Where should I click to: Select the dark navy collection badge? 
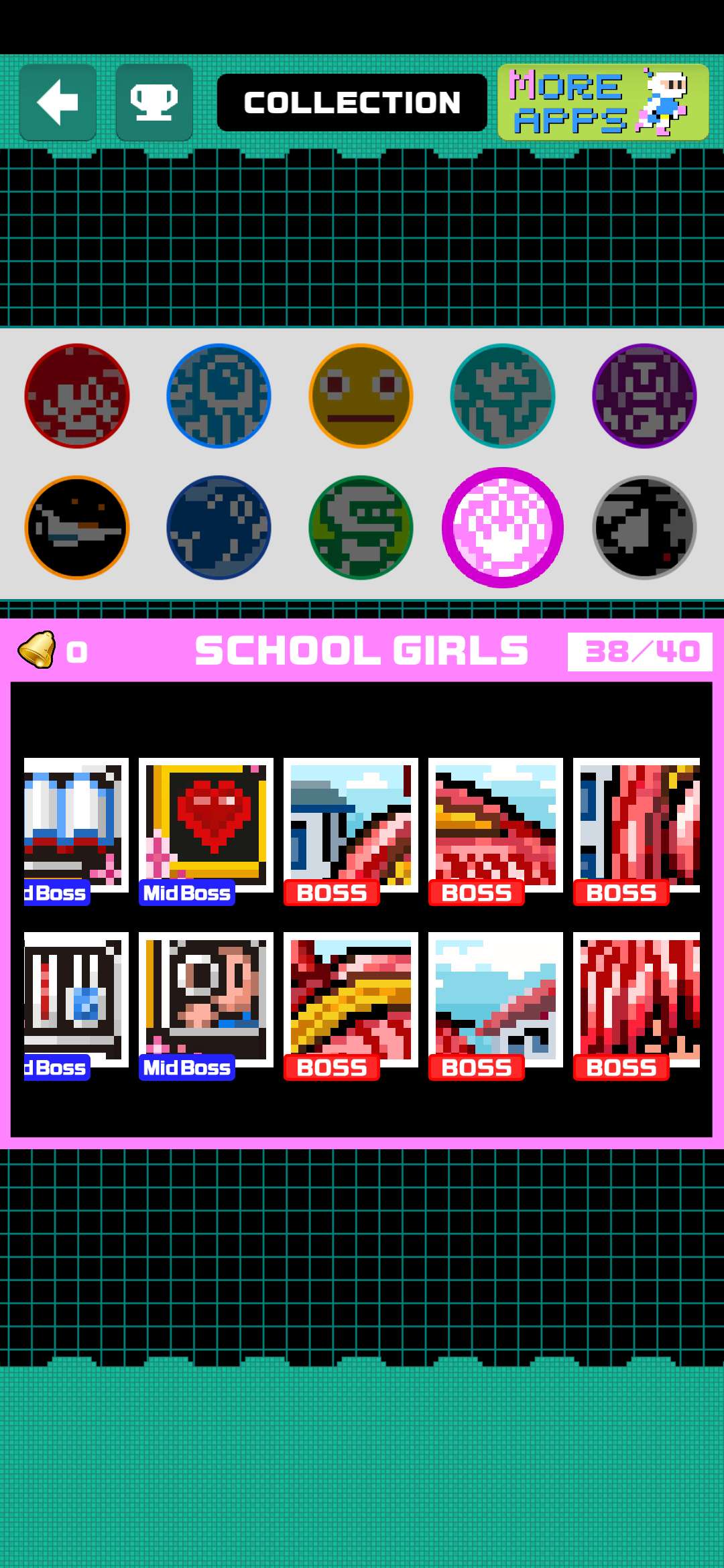click(x=219, y=527)
